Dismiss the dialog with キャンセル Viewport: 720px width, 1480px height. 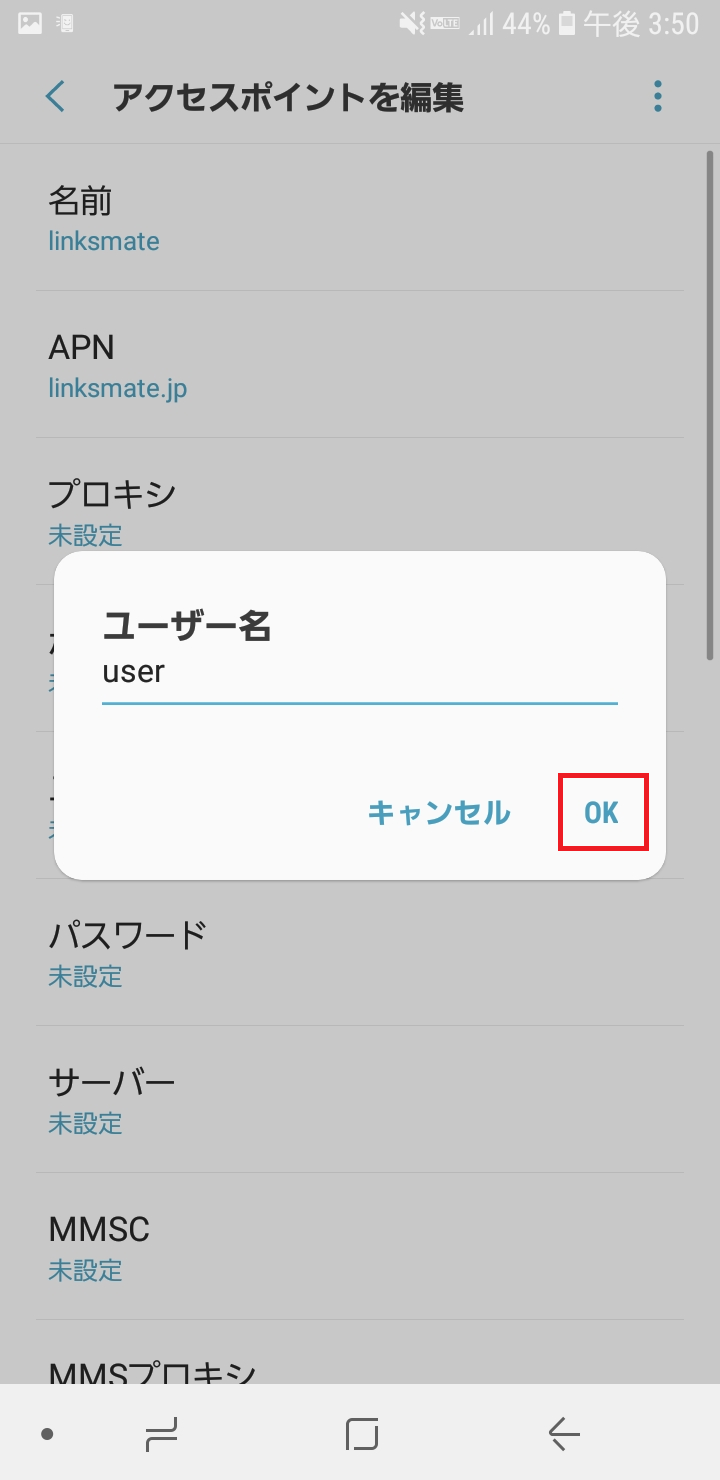438,812
